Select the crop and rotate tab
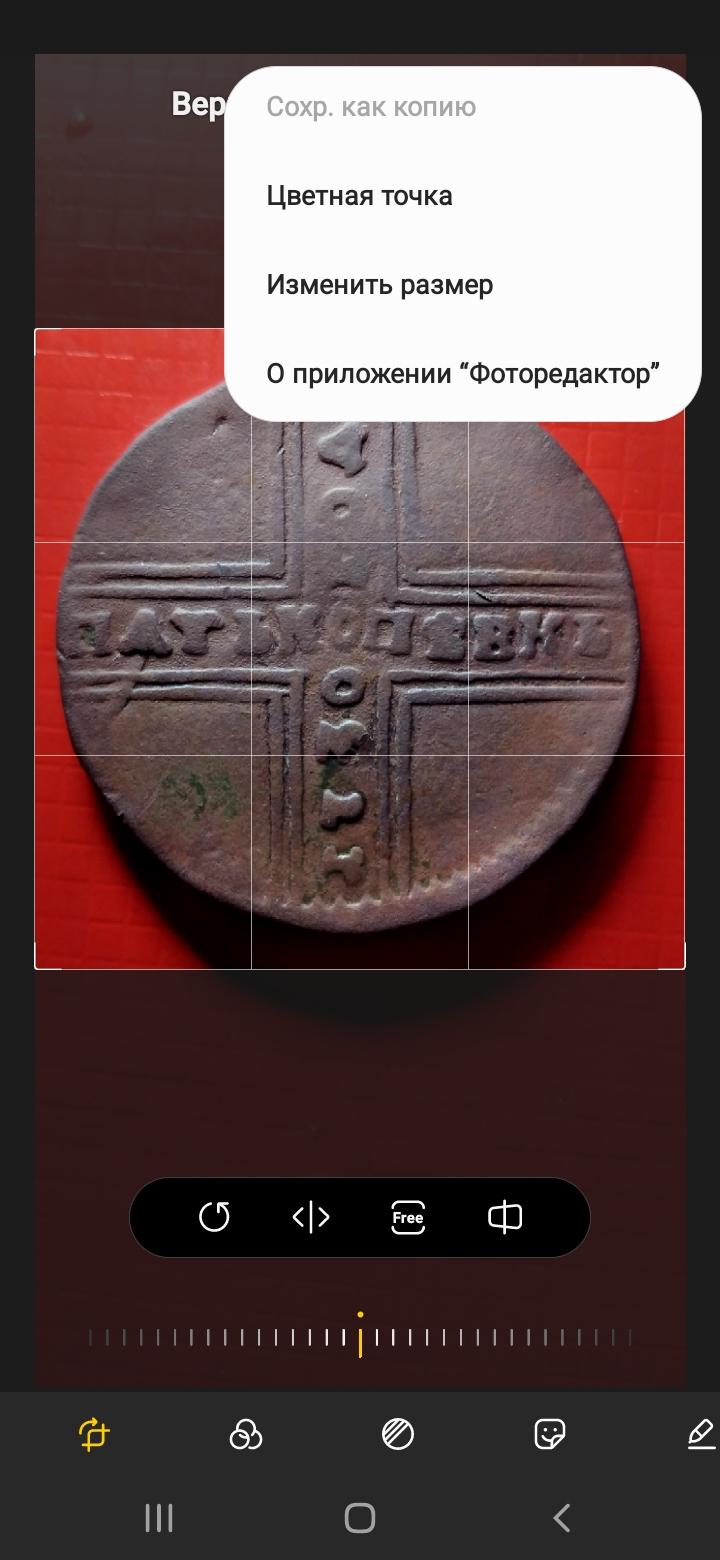 click(93, 1434)
